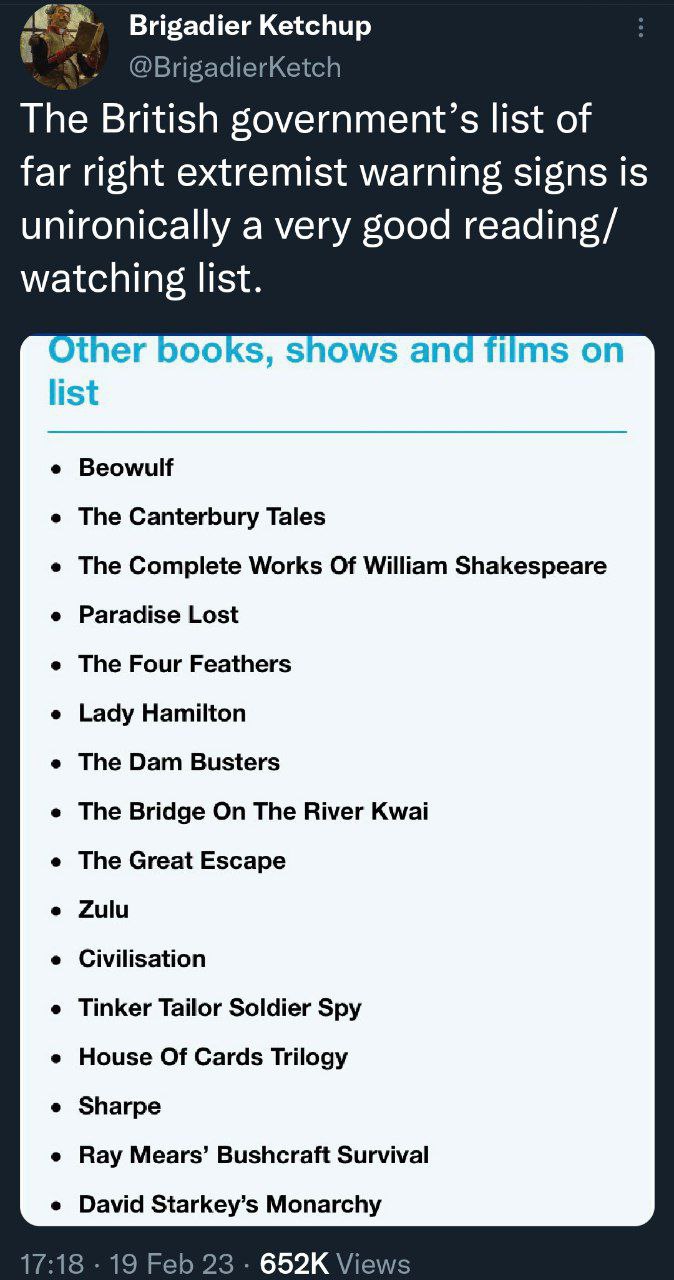Open the @BrigadierKetch profile handle
This screenshot has height=1280, width=674.
coord(235,67)
